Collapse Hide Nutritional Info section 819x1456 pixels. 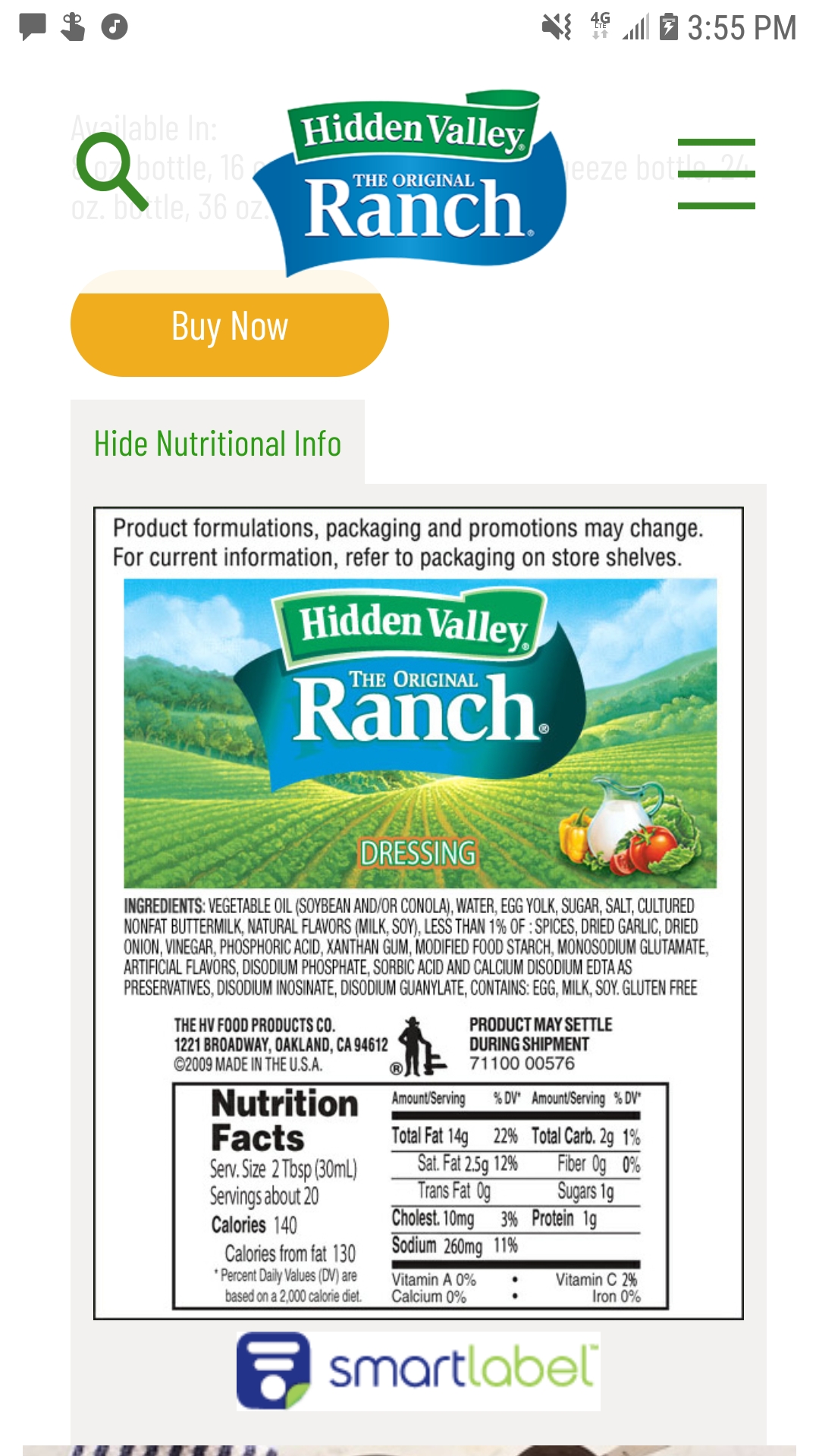click(218, 444)
